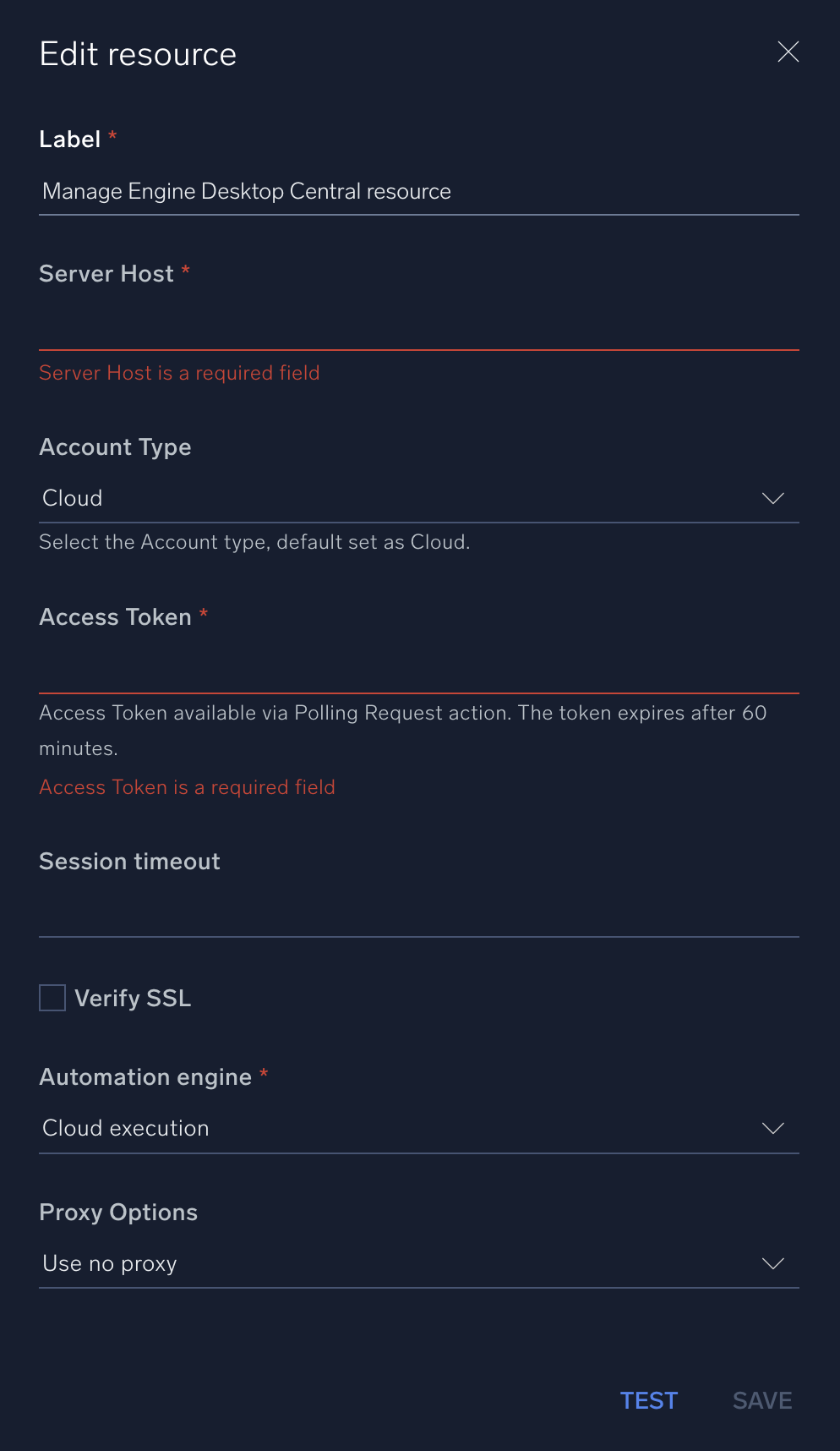Screen dimensions: 840x1451
Task: Click the TEST button
Action: click(x=648, y=1400)
